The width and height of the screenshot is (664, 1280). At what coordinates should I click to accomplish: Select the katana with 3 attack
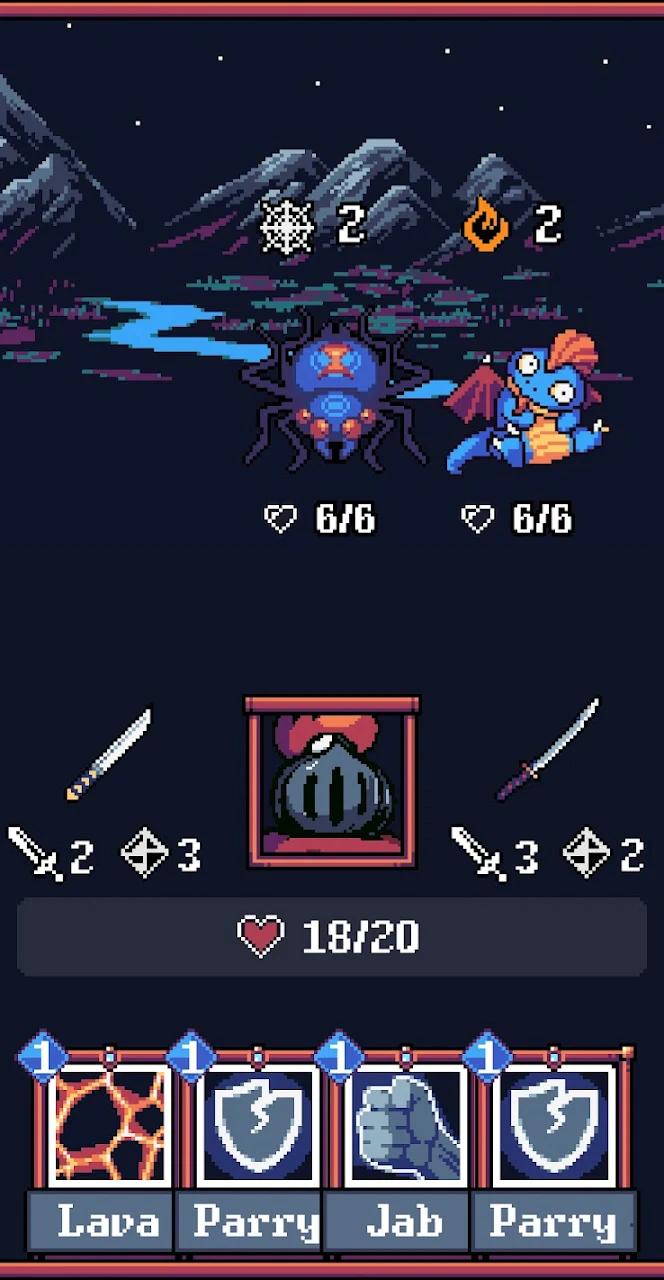coord(548,750)
